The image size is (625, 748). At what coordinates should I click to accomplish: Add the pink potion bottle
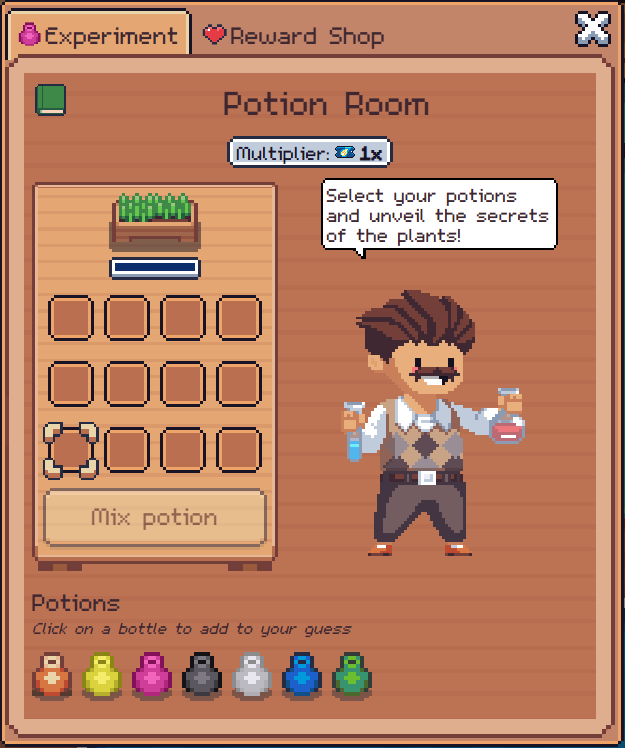(152, 675)
